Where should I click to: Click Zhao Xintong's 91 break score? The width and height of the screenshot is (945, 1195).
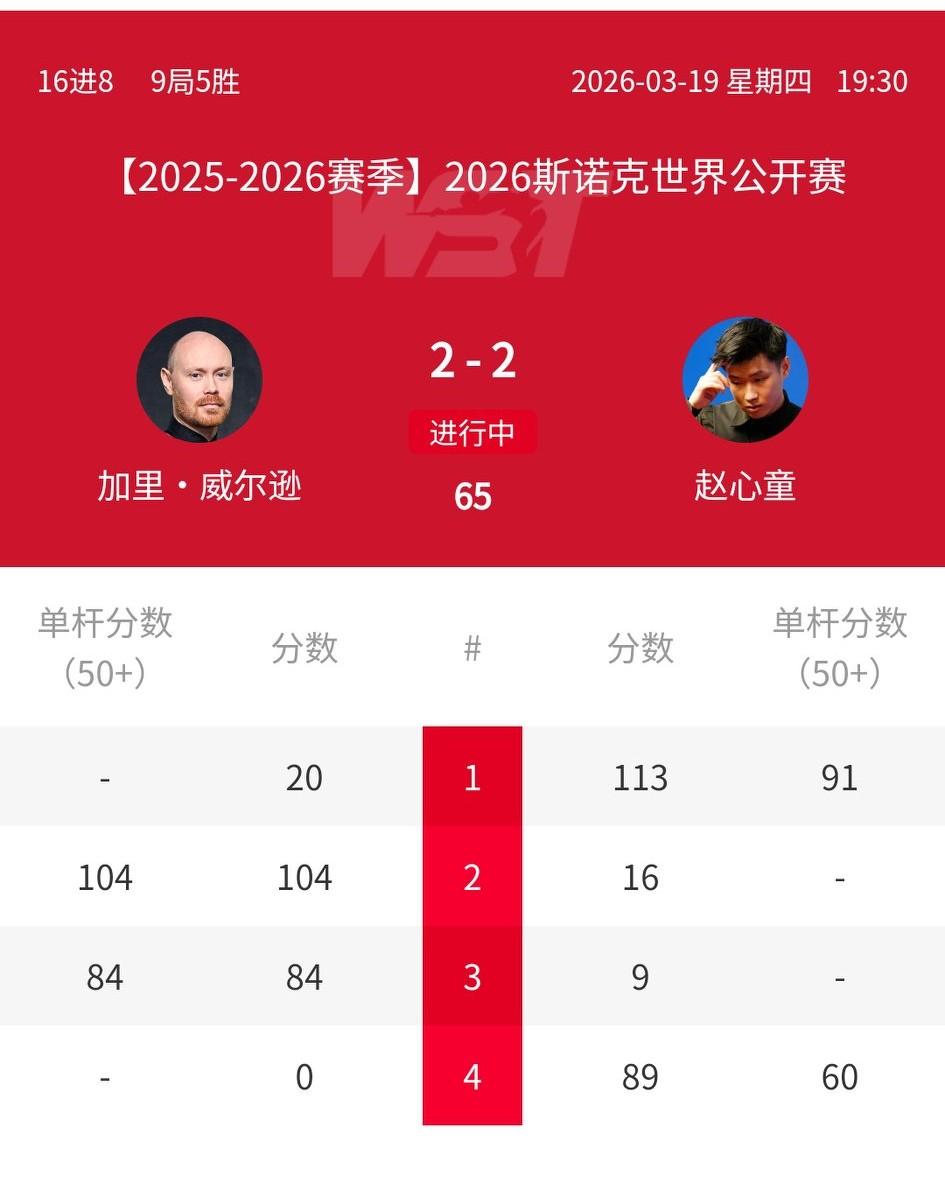tap(841, 776)
